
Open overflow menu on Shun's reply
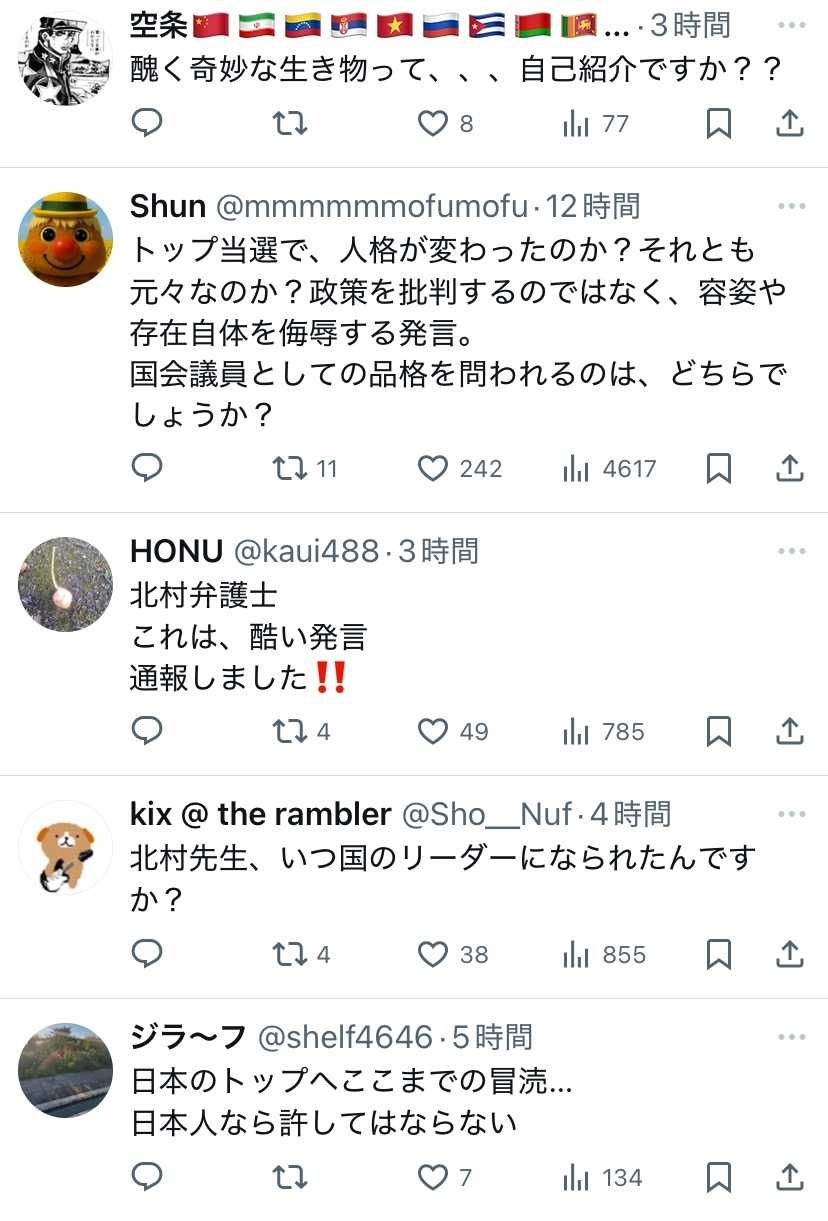[791, 206]
